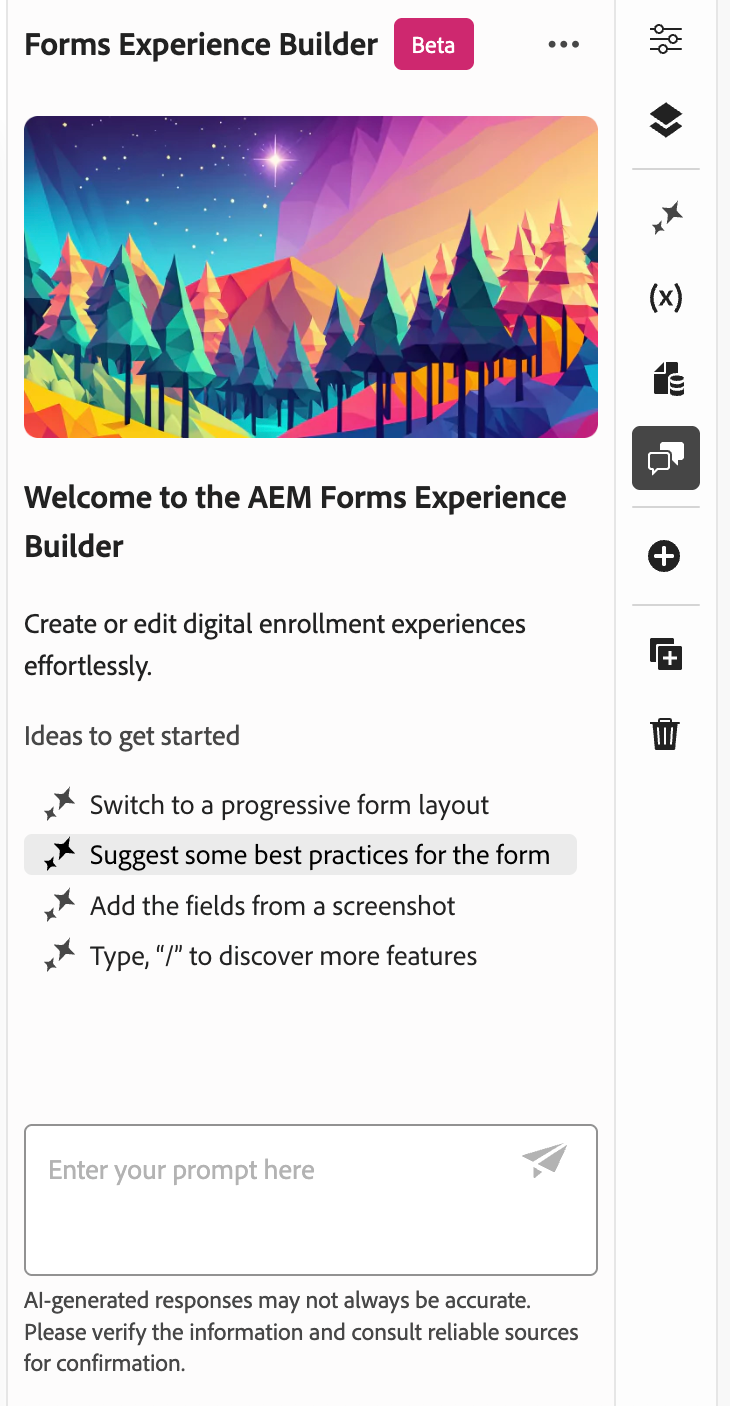Tap the duplicate copy-plus icon
This screenshot has width=730, height=1406.
click(x=665, y=654)
